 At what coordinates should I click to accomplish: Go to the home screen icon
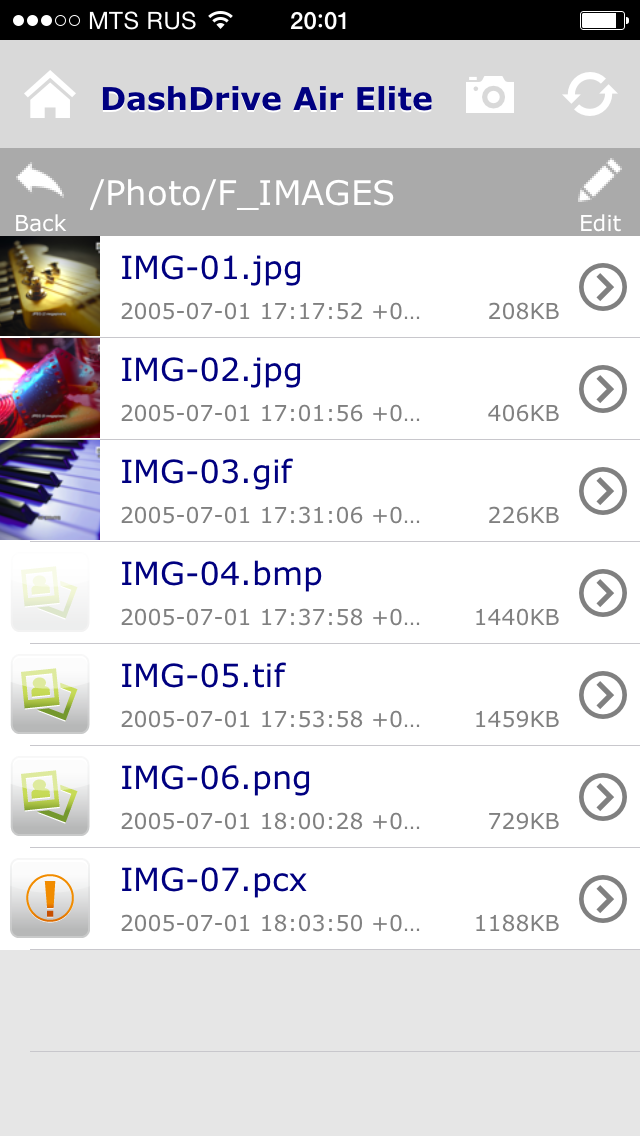50,97
